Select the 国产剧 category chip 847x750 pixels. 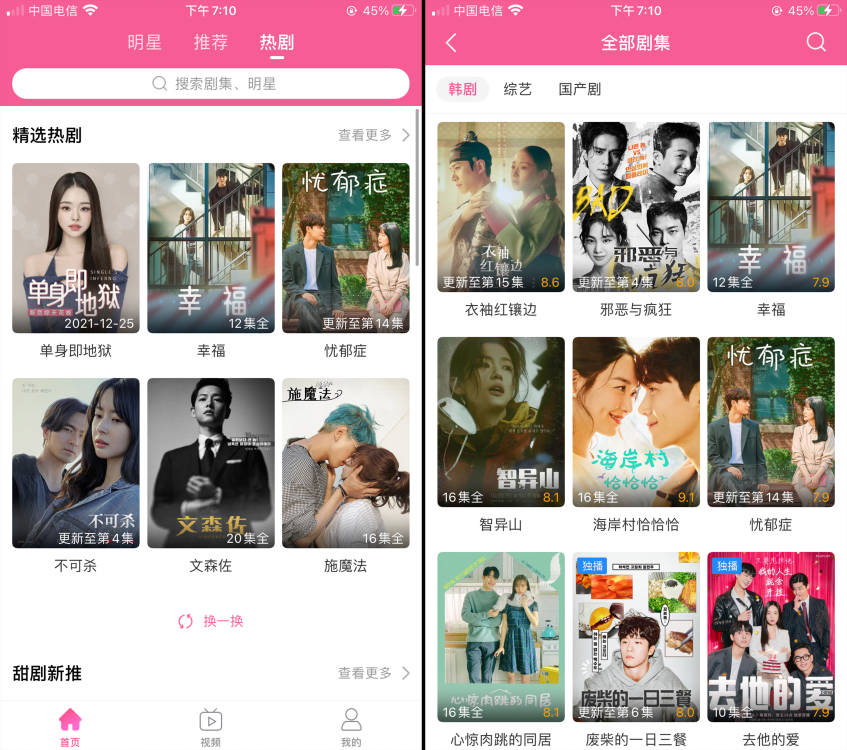pos(580,89)
